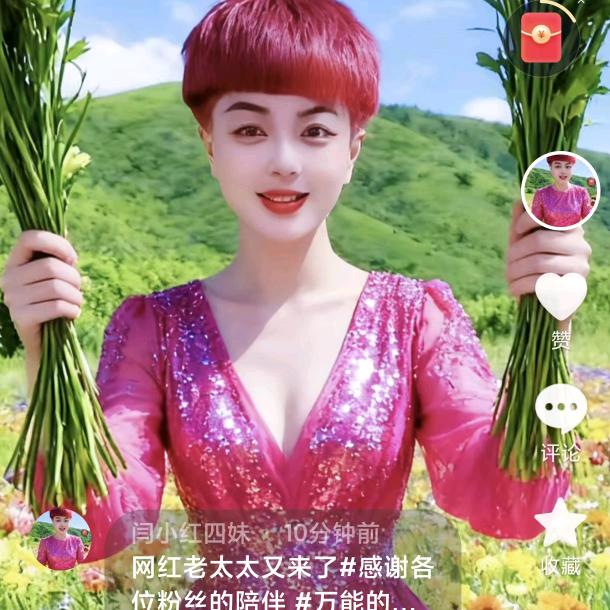Open the creator's round avatar above 赞
The height and width of the screenshot is (610, 610).
click(560, 191)
